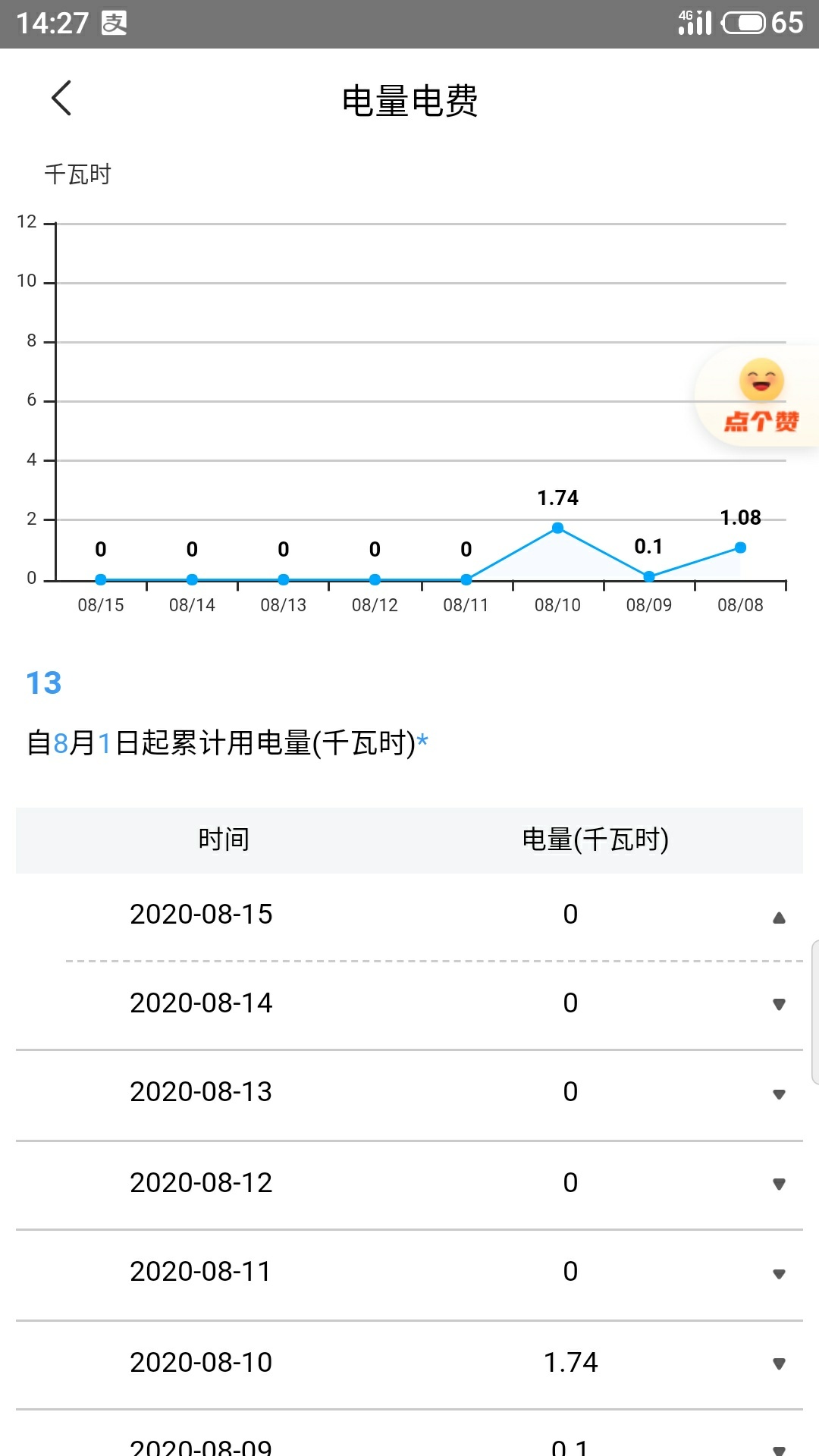Open the 2020-08-12 row arrow
Screen dimensions: 819x1456
(x=778, y=1184)
